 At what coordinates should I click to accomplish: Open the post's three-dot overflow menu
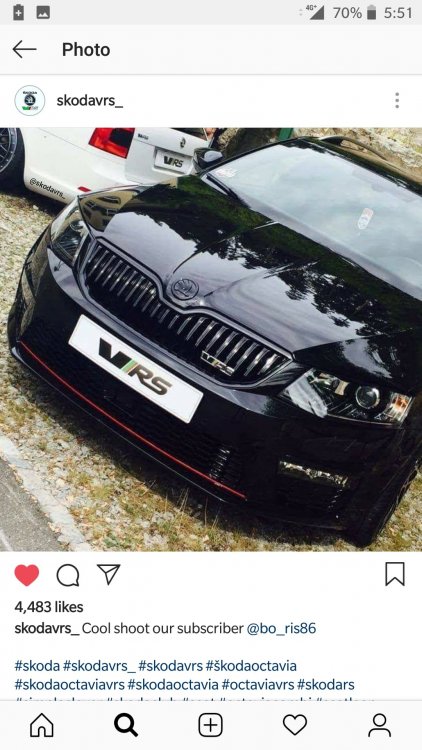click(397, 100)
